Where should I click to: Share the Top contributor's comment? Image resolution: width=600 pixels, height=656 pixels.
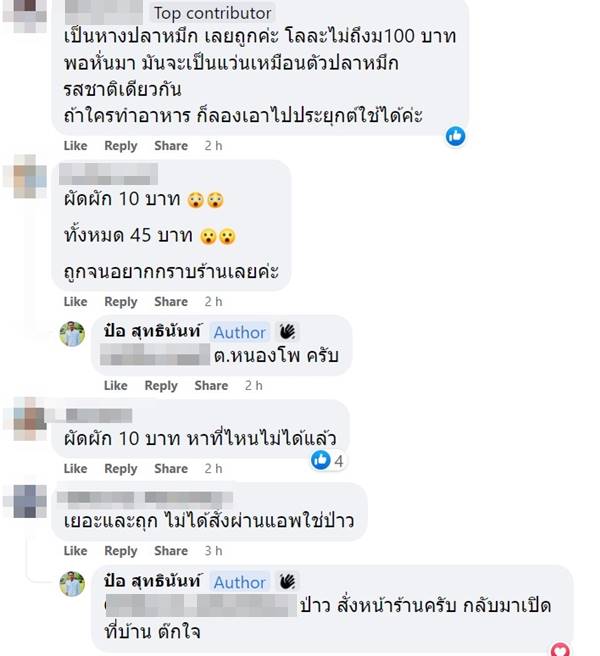click(x=171, y=145)
